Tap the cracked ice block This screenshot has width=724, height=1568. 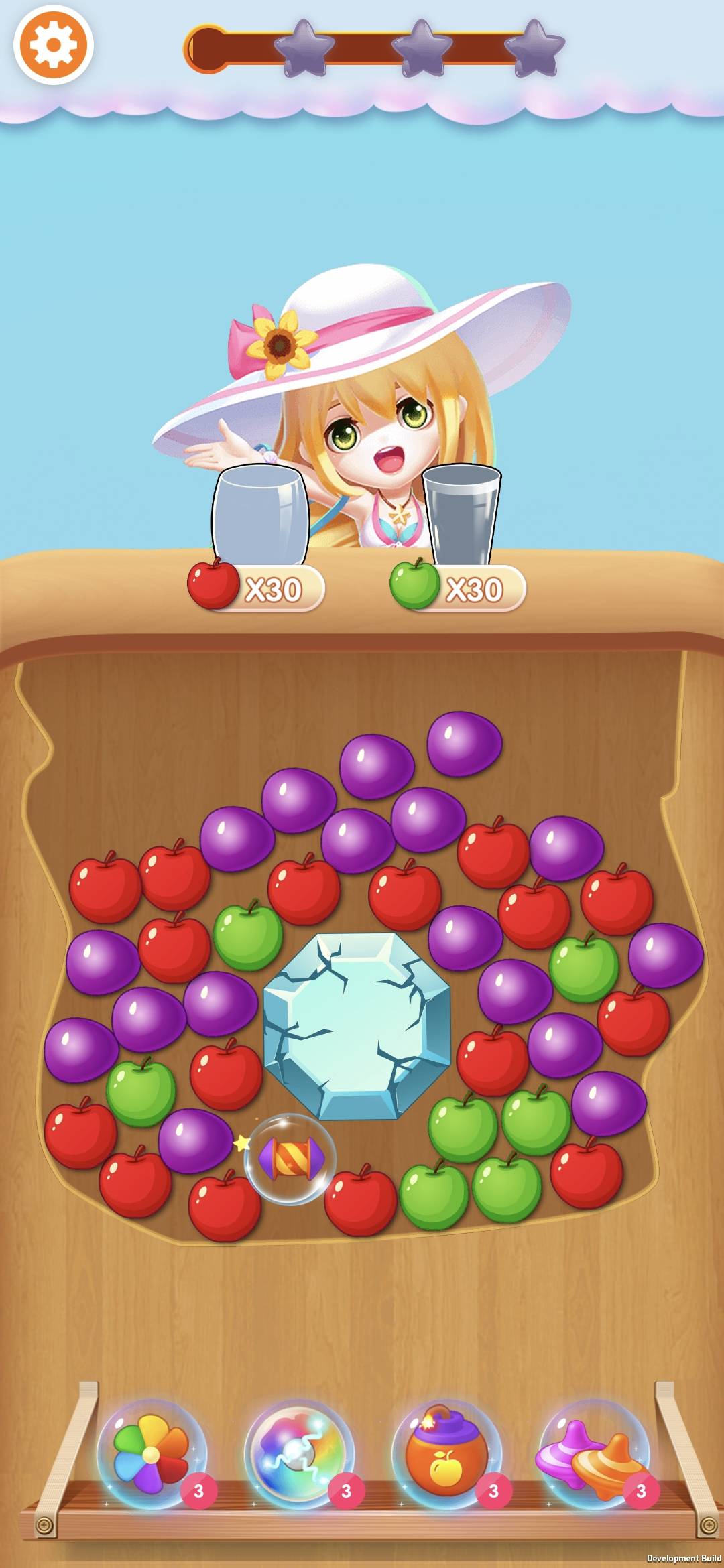(x=356, y=1025)
